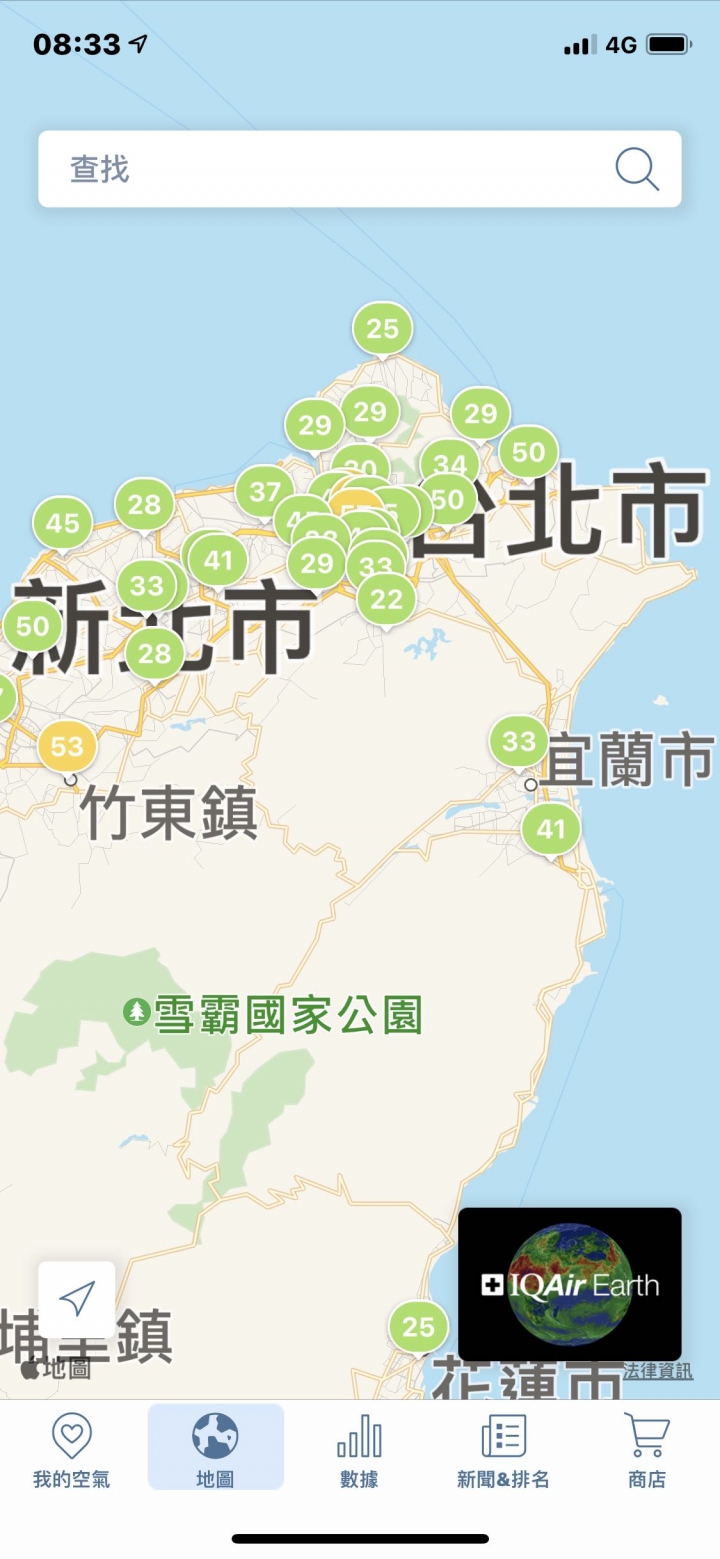This screenshot has width=720, height=1559.
Task: Visit the 商店 shop tab
Action: click(x=646, y=1449)
